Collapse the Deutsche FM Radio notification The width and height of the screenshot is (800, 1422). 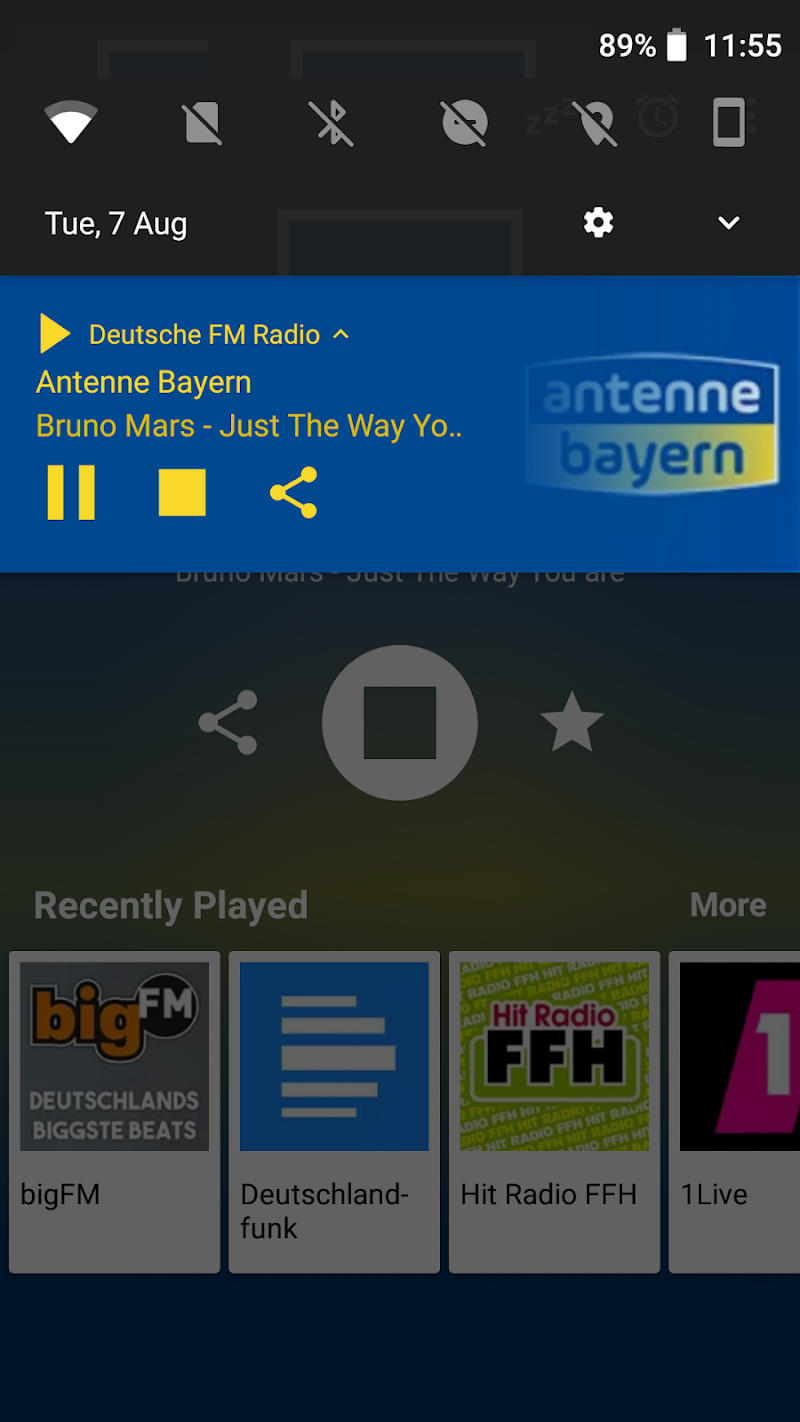[x=341, y=334]
